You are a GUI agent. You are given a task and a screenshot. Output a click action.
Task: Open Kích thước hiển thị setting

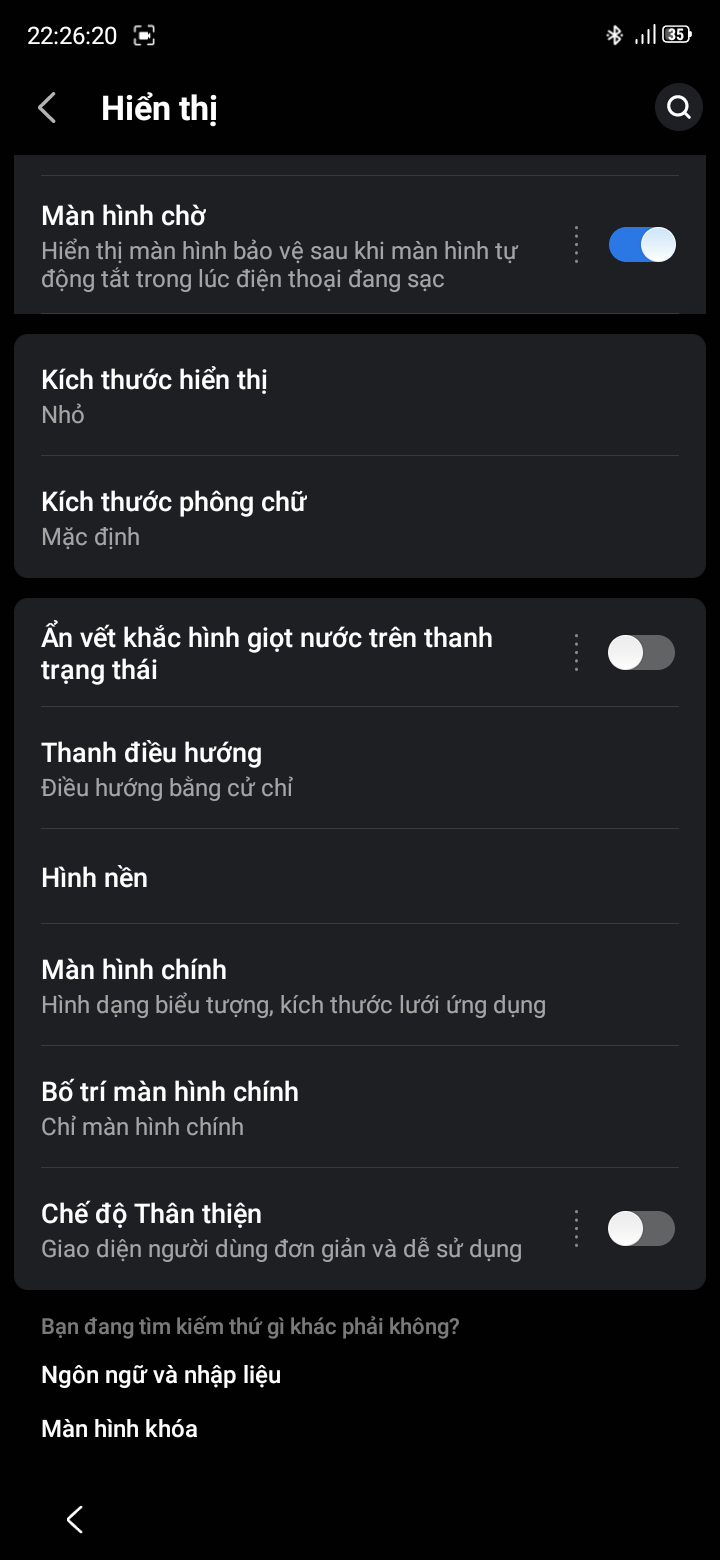(x=360, y=396)
